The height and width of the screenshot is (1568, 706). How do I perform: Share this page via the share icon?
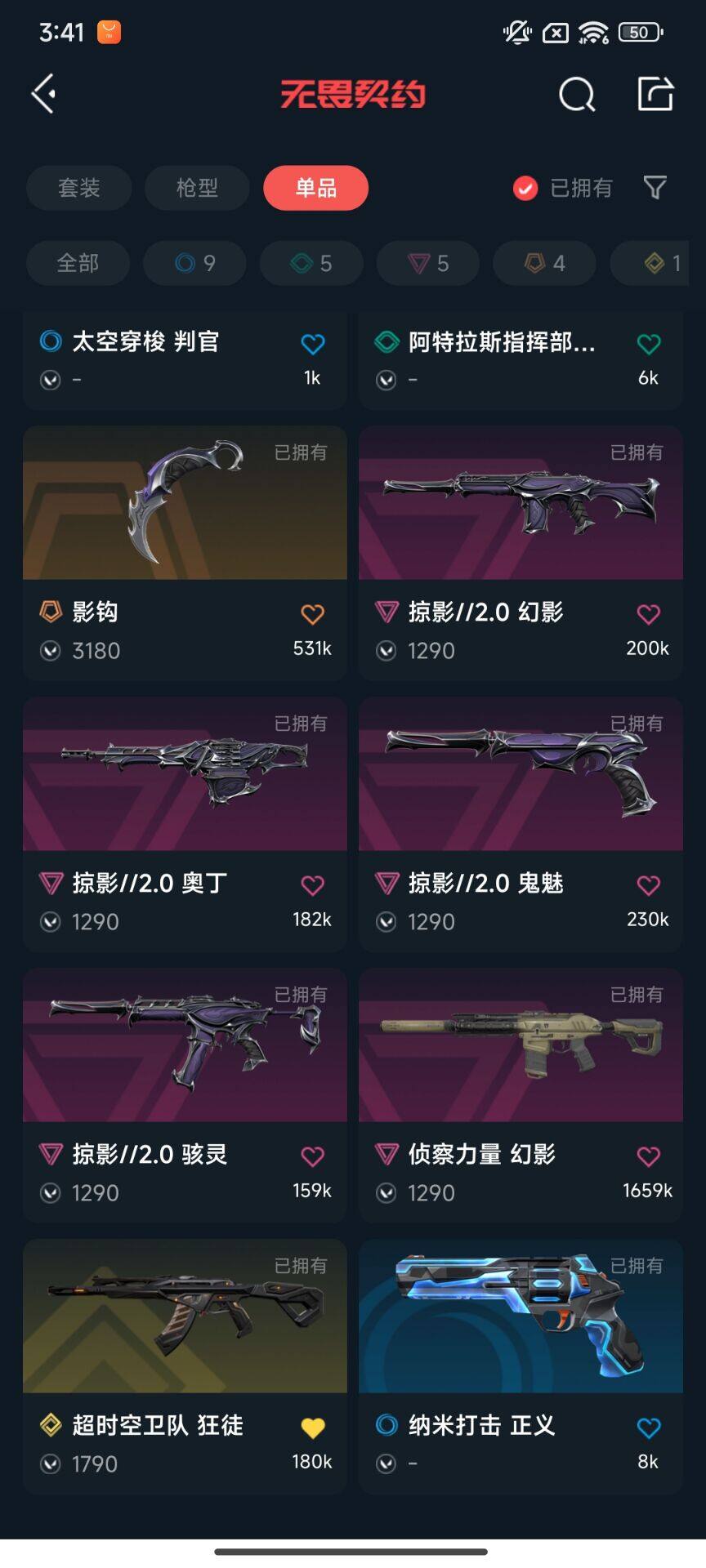click(x=655, y=94)
